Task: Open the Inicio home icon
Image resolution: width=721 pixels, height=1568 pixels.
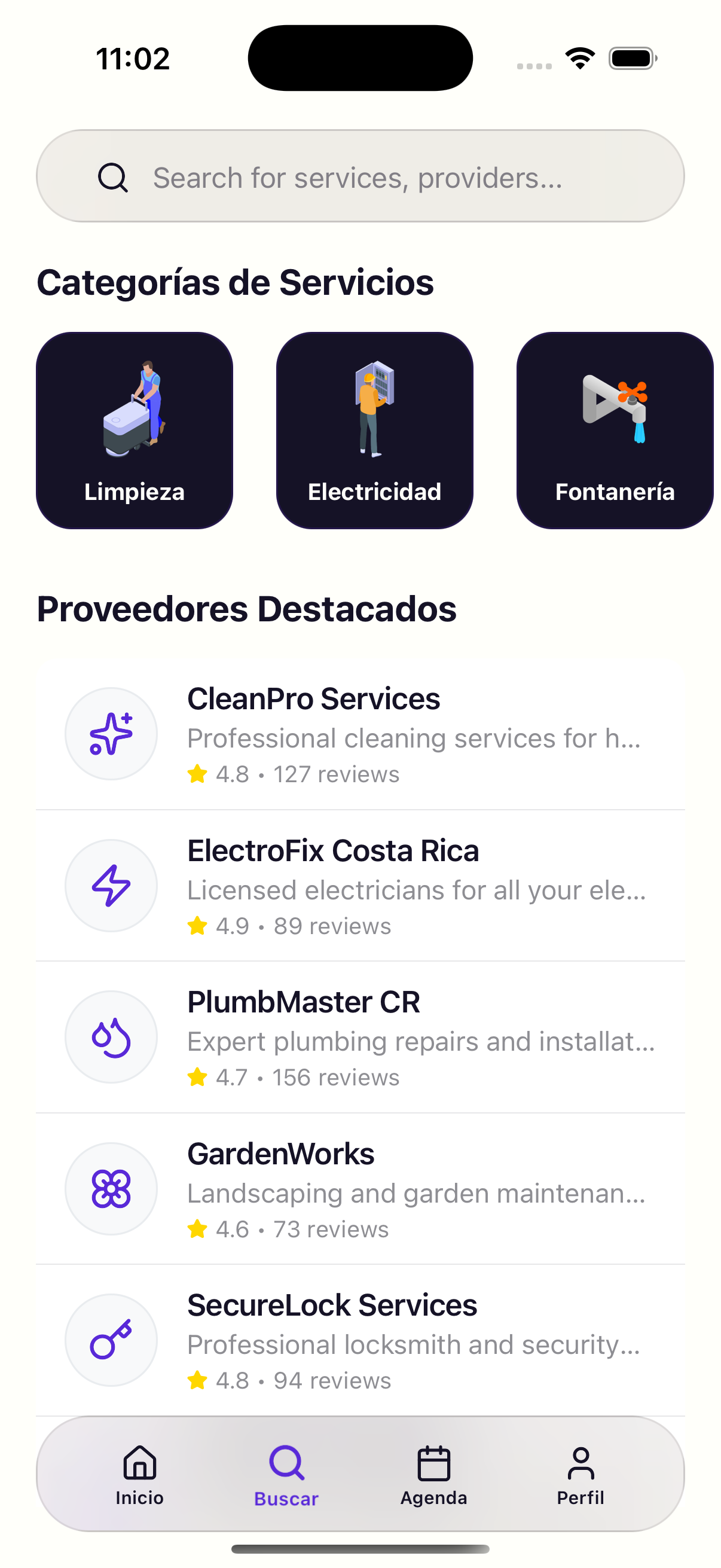Action: pos(139,1466)
